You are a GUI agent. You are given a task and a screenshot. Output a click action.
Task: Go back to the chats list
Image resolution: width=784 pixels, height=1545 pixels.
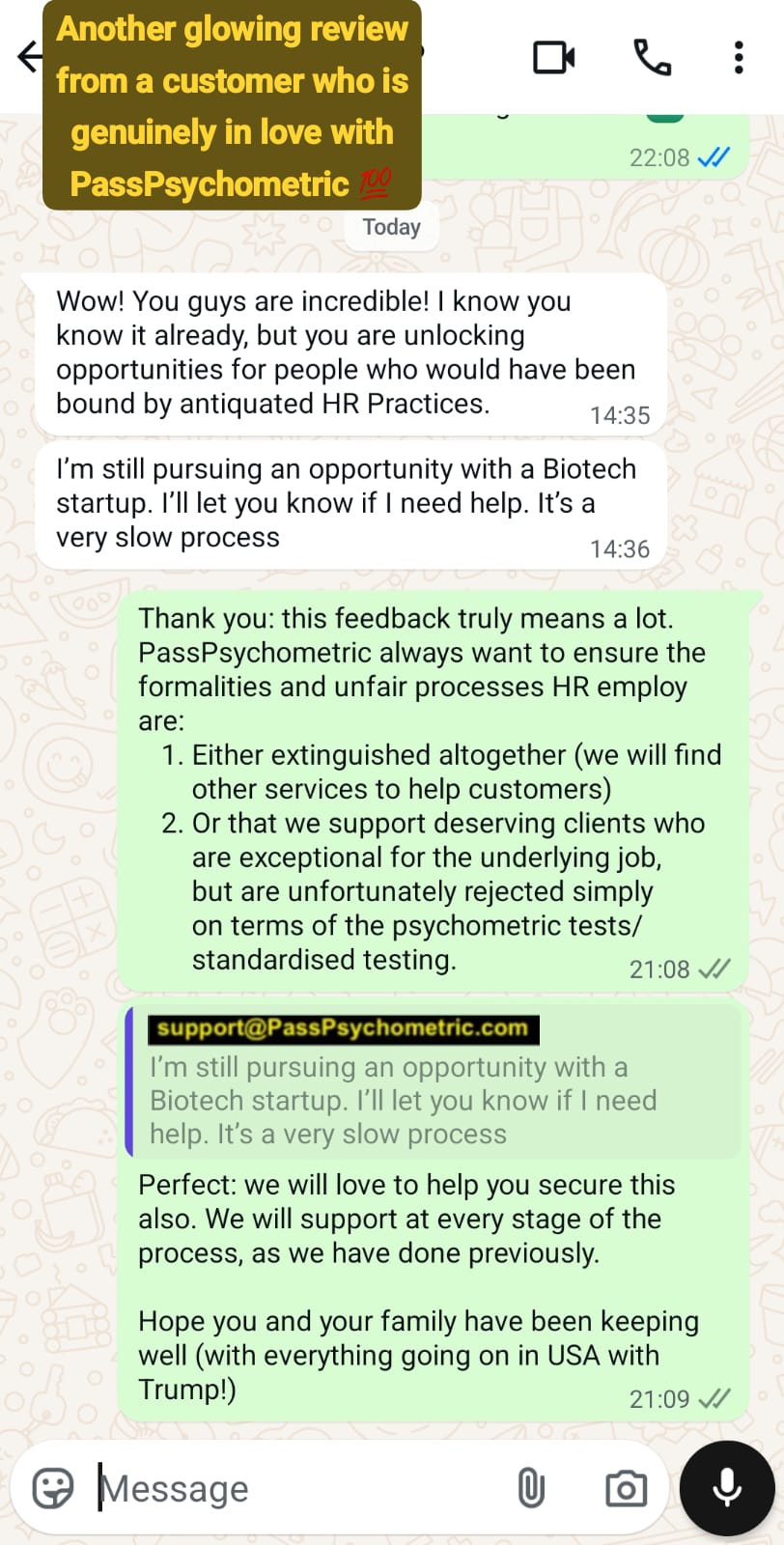(29, 57)
